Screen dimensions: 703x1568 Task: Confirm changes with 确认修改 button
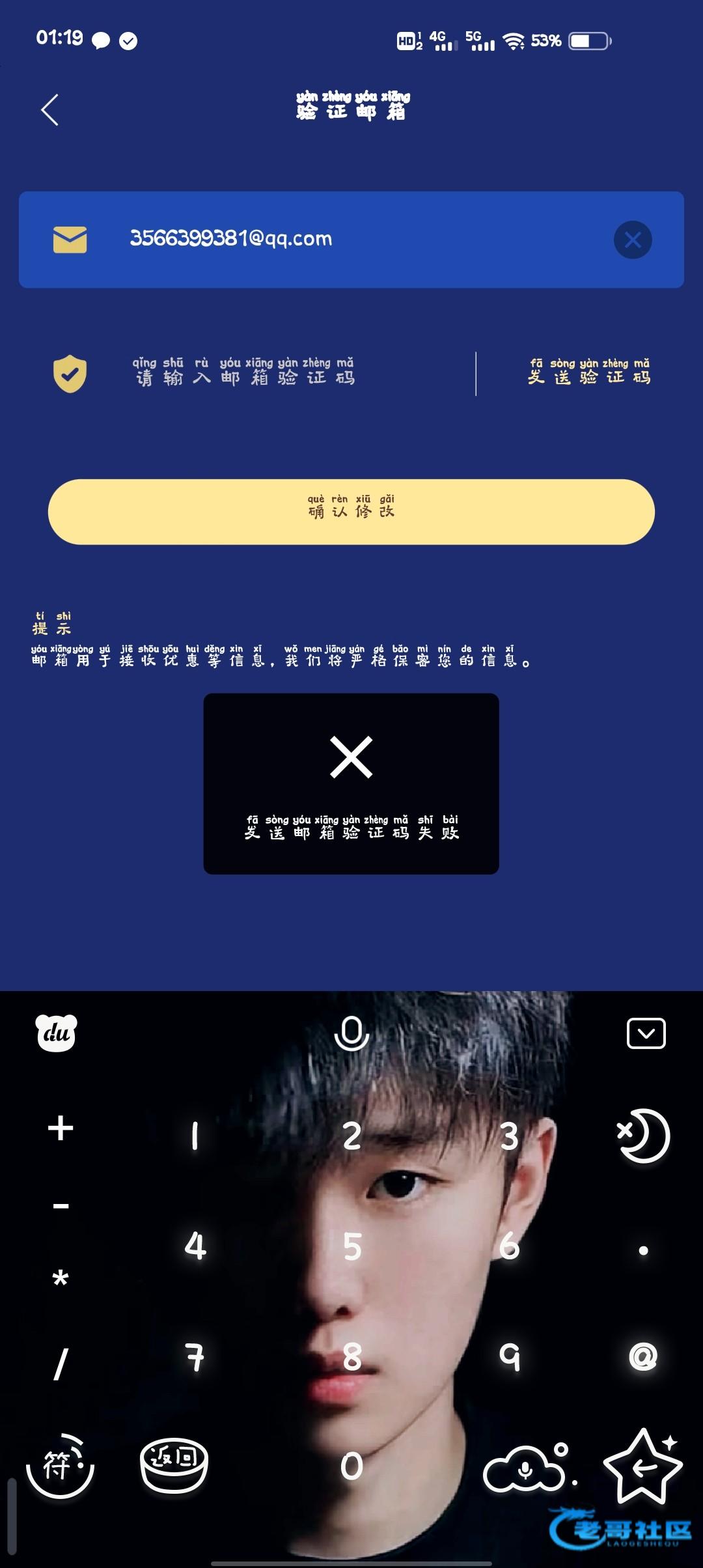click(351, 512)
